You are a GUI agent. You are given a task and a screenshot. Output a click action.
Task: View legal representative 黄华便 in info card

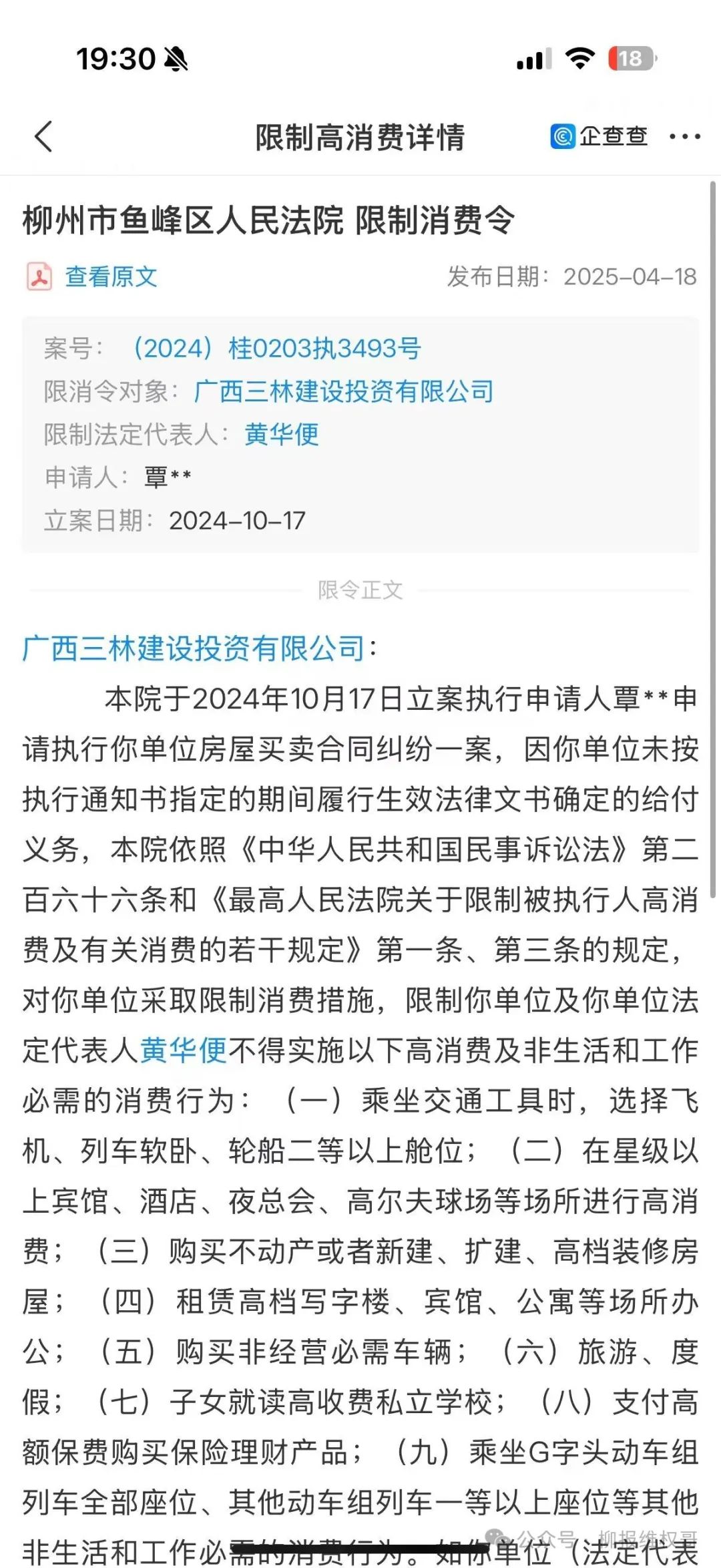281,434
